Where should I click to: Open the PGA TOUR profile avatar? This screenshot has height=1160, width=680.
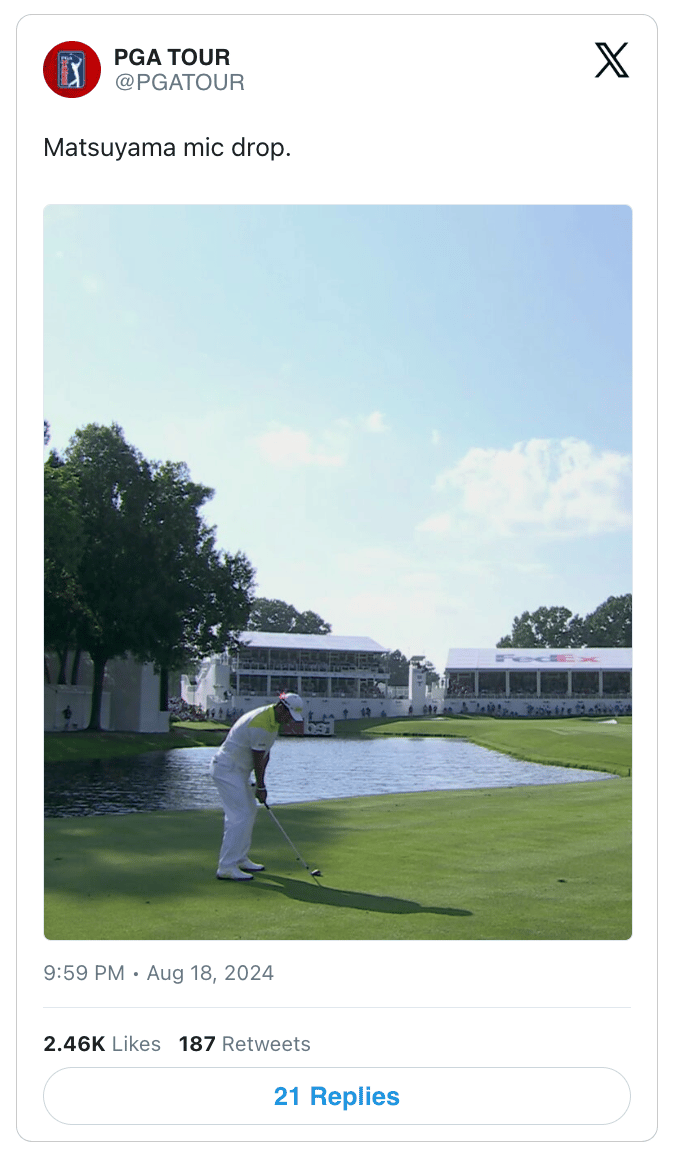72,70
